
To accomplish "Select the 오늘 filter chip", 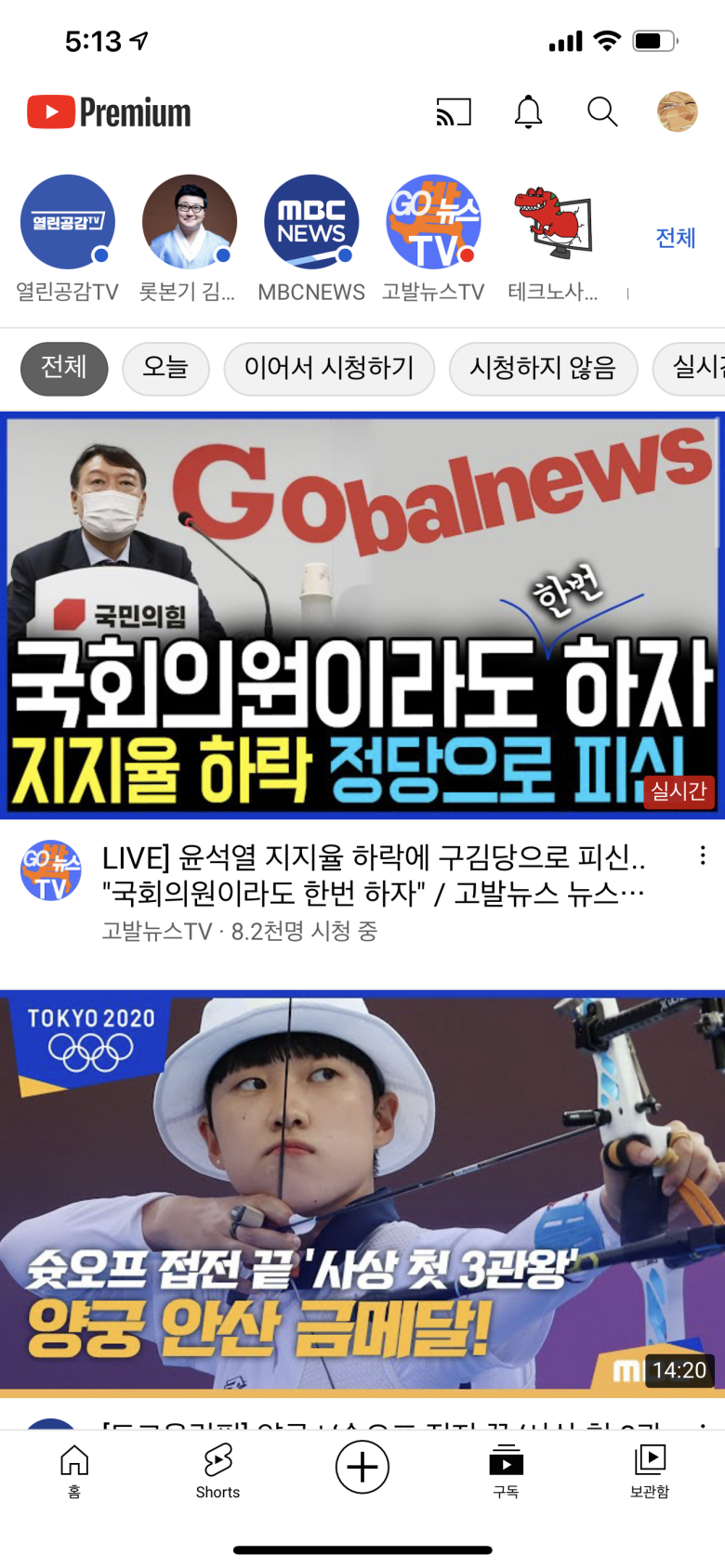I will 165,368.
